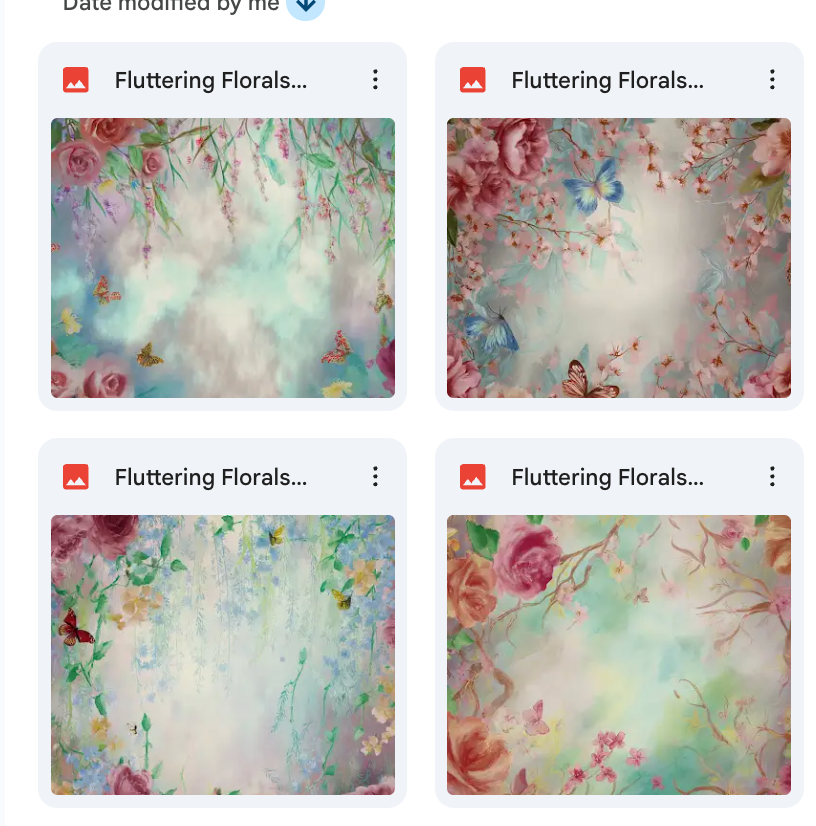Image resolution: width=816 pixels, height=826 pixels.
Task: Open more options for the red butterfly file
Action: pyautogui.click(x=375, y=477)
